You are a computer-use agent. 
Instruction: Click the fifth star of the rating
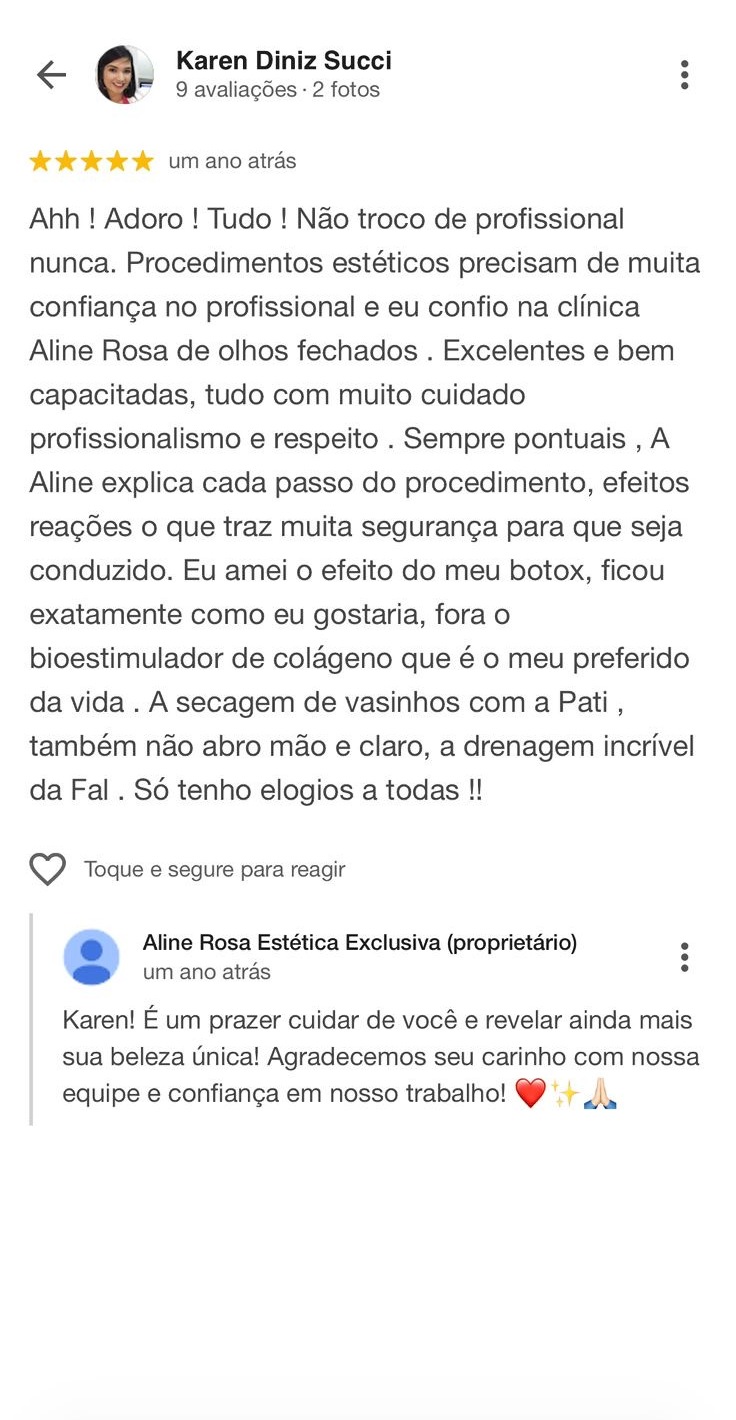(140, 159)
